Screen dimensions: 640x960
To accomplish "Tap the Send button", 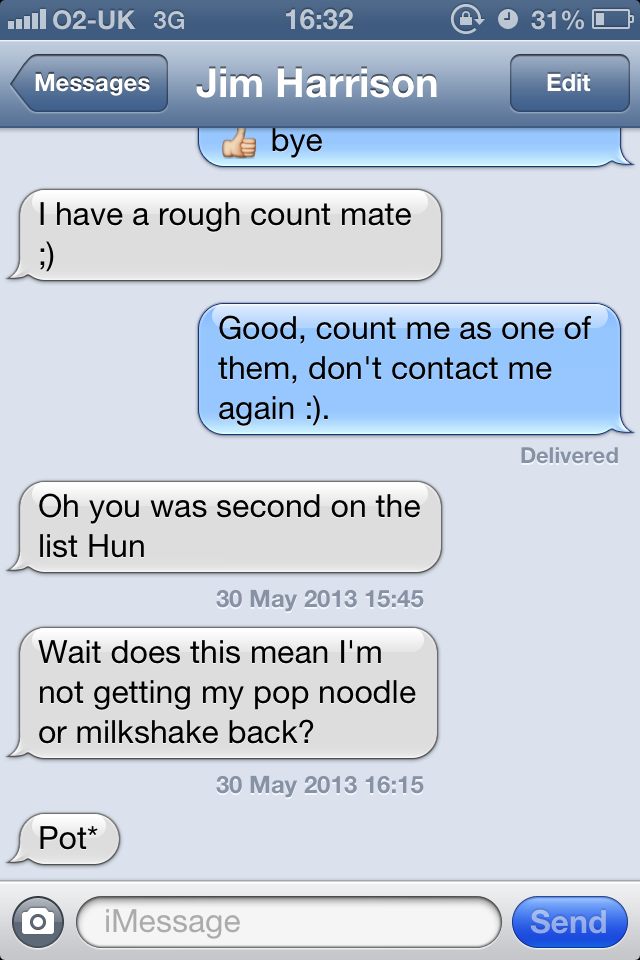I will [568, 921].
